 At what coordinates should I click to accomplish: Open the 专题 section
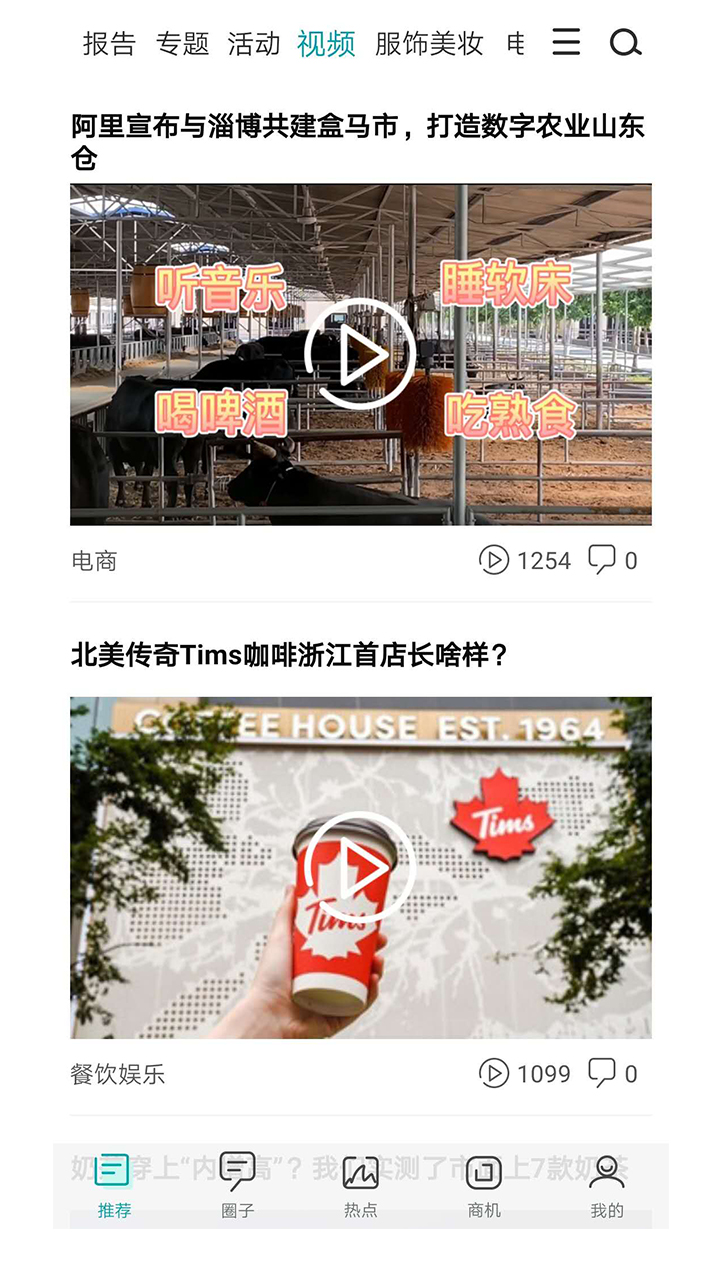[x=185, y=44]
